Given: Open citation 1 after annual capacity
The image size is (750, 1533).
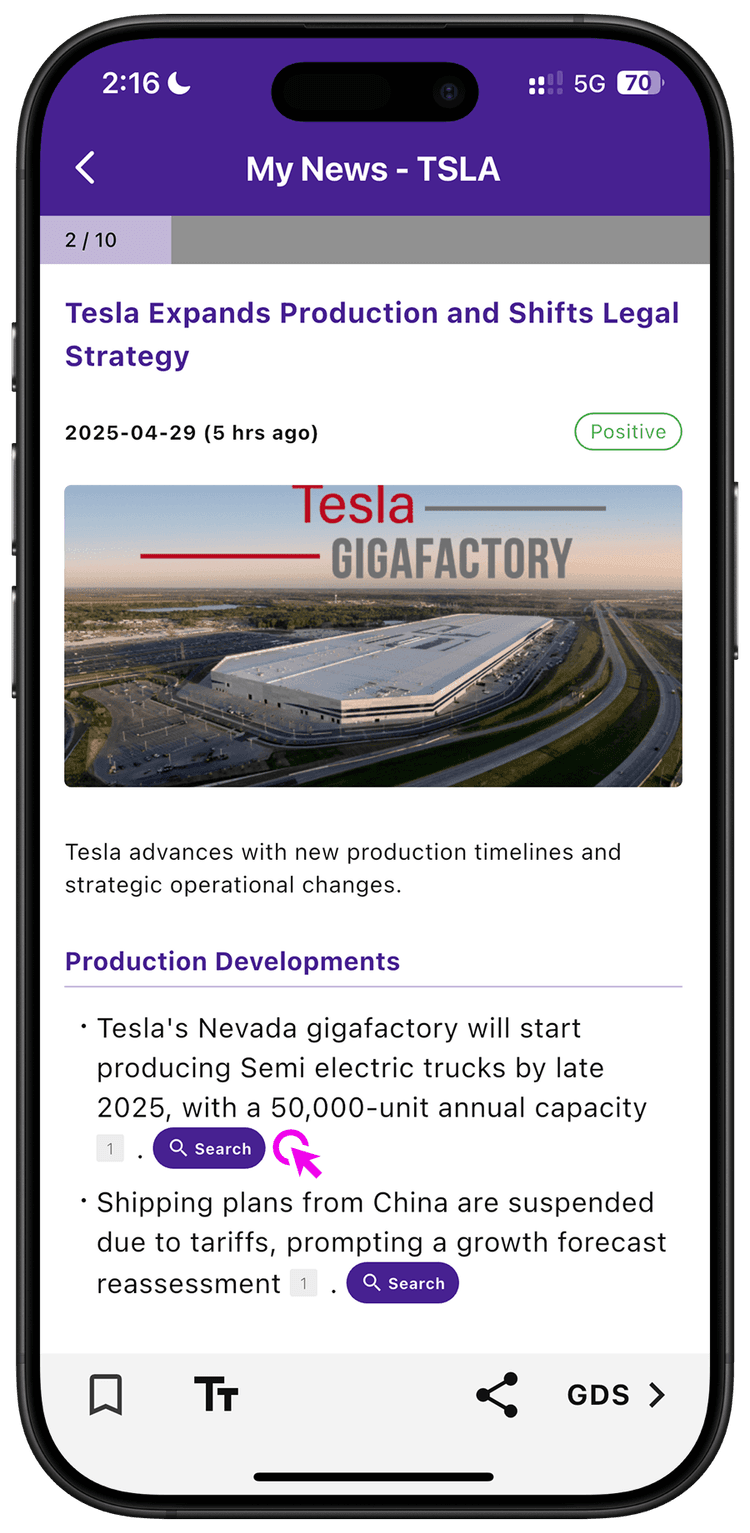Looking at the screenshot, I should (x=110, y=1148).
